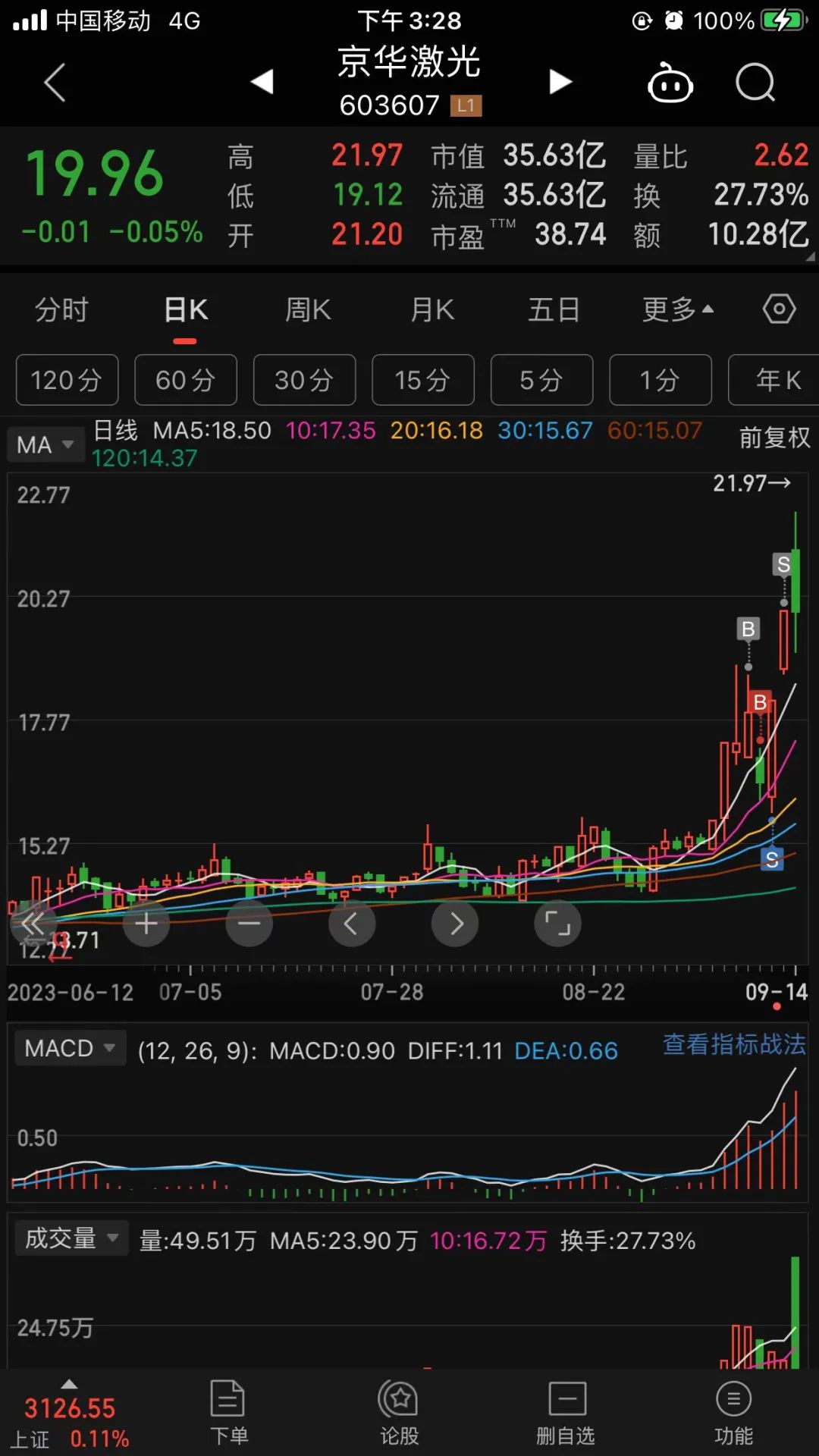Image resolution: width=819 pixels, height=1456 pixels.
Task: Change the 前复权 adjustment setting
Action: point(774,438)
